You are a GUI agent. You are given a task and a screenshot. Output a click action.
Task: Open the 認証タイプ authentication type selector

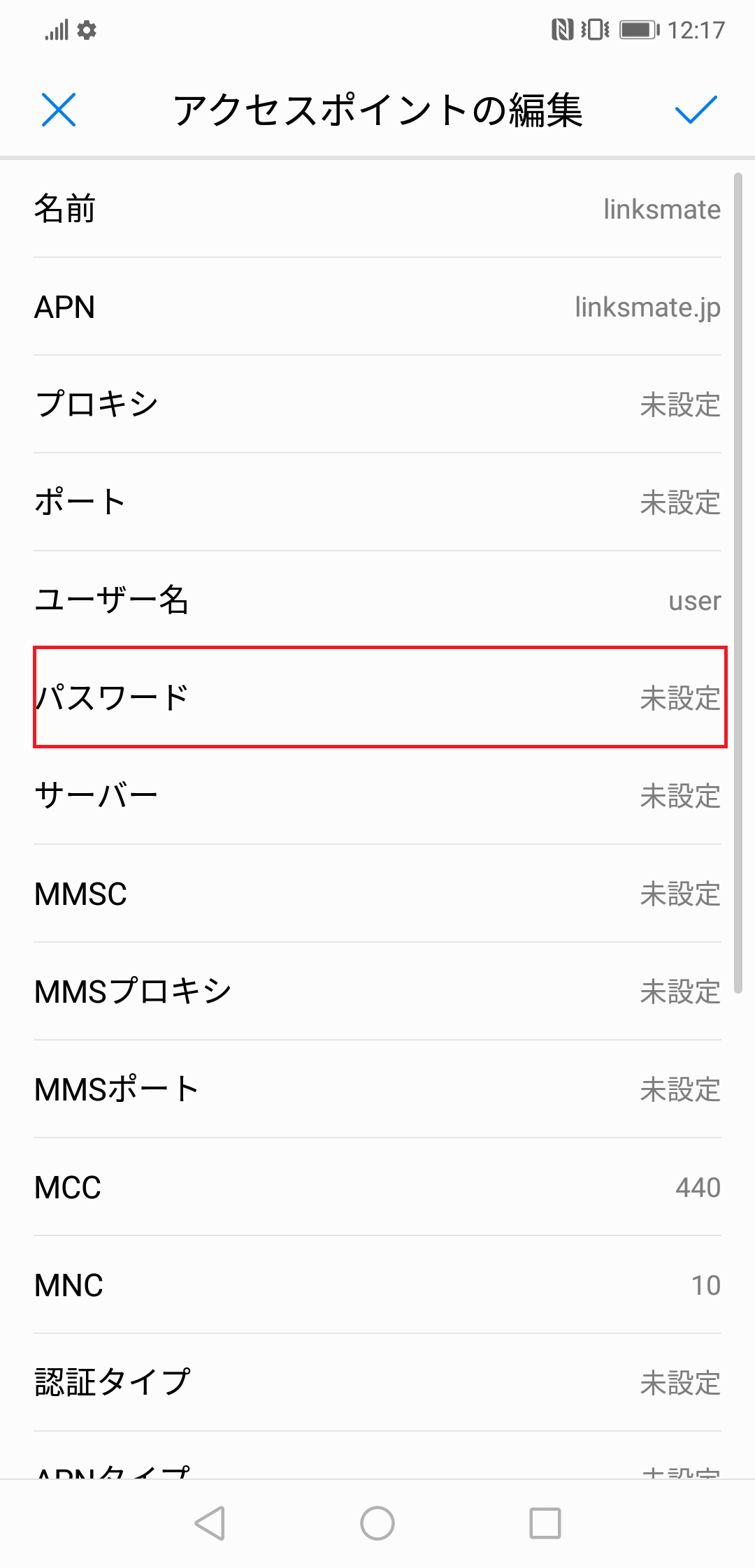point(377,1381)
